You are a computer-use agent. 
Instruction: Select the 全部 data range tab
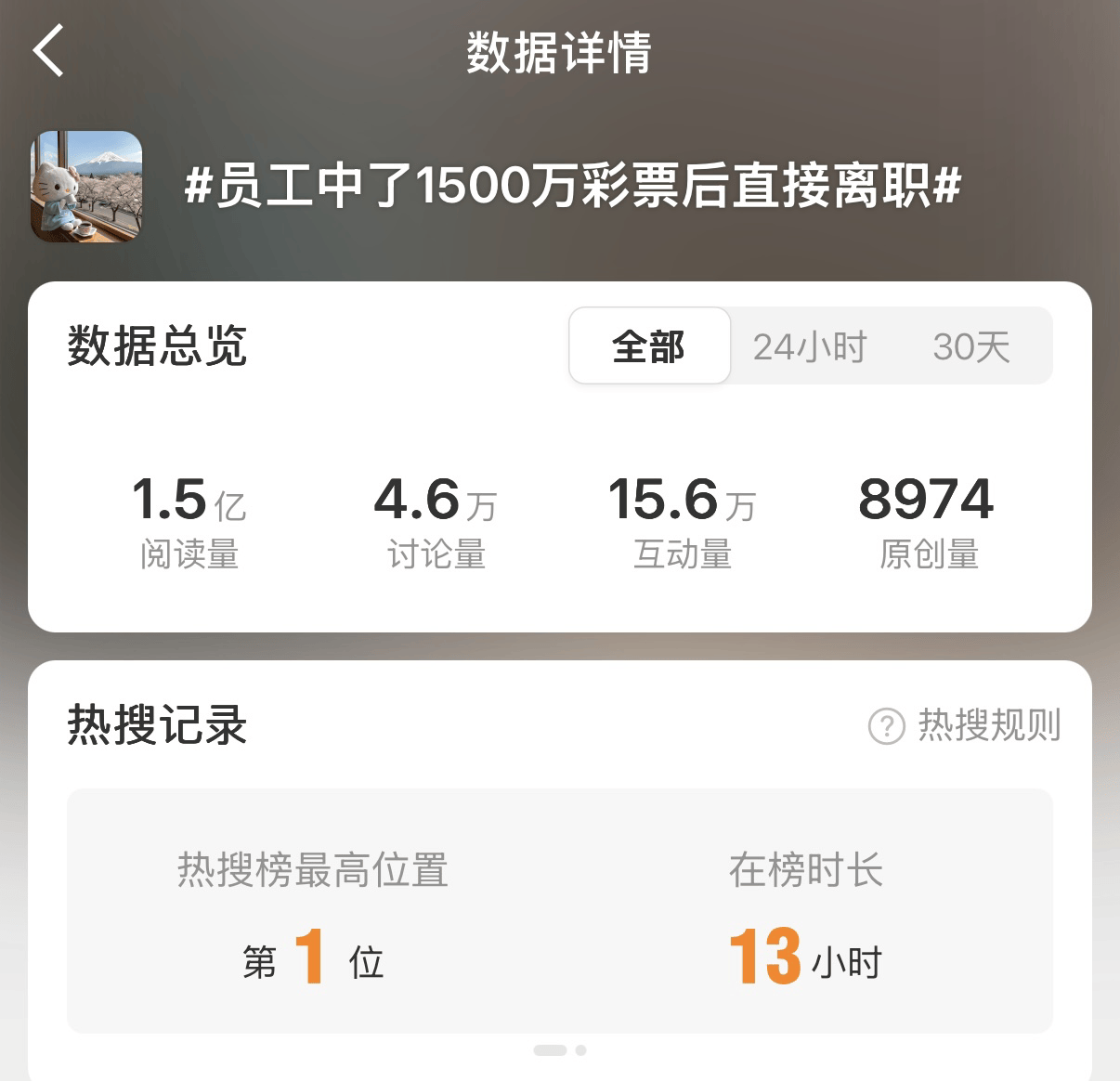click(649, 346)
